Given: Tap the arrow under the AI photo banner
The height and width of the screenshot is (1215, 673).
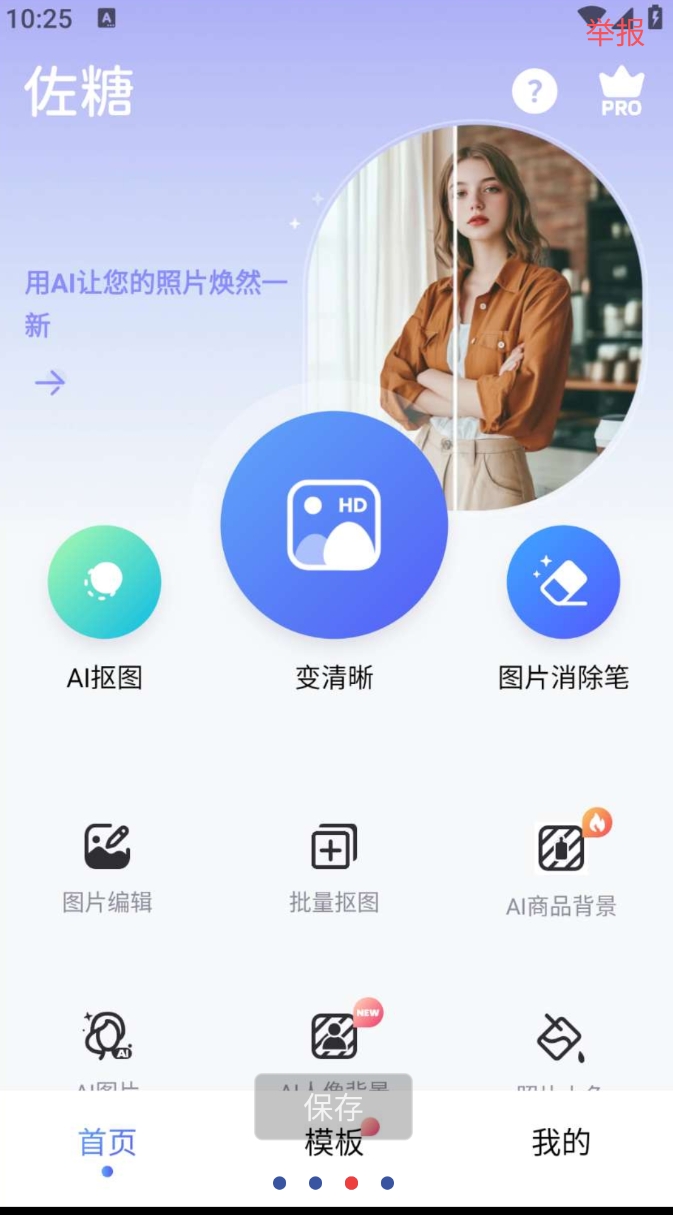Looking at the screenshot, I should pyautogui.click(x=50, y=382).
